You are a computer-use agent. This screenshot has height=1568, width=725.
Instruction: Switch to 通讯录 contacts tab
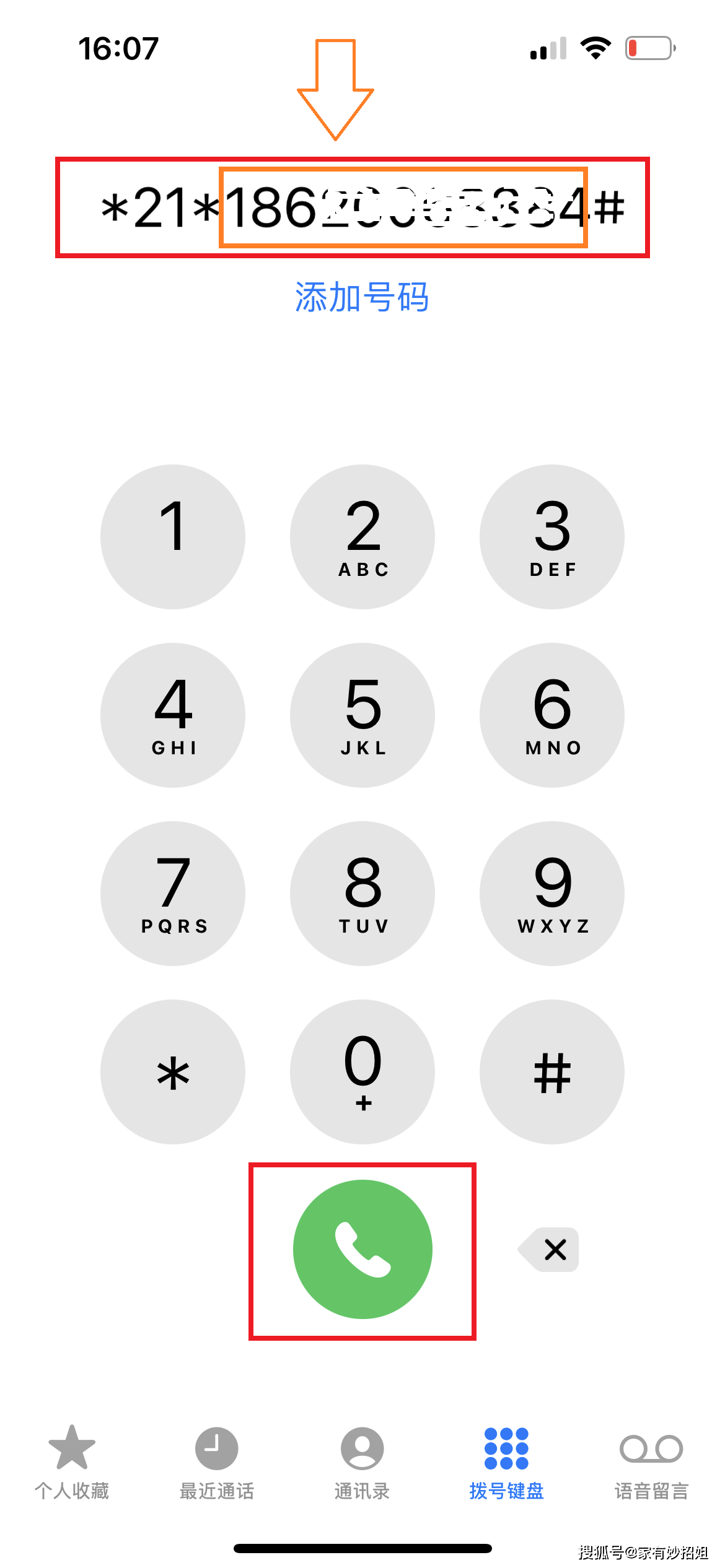362,1463
